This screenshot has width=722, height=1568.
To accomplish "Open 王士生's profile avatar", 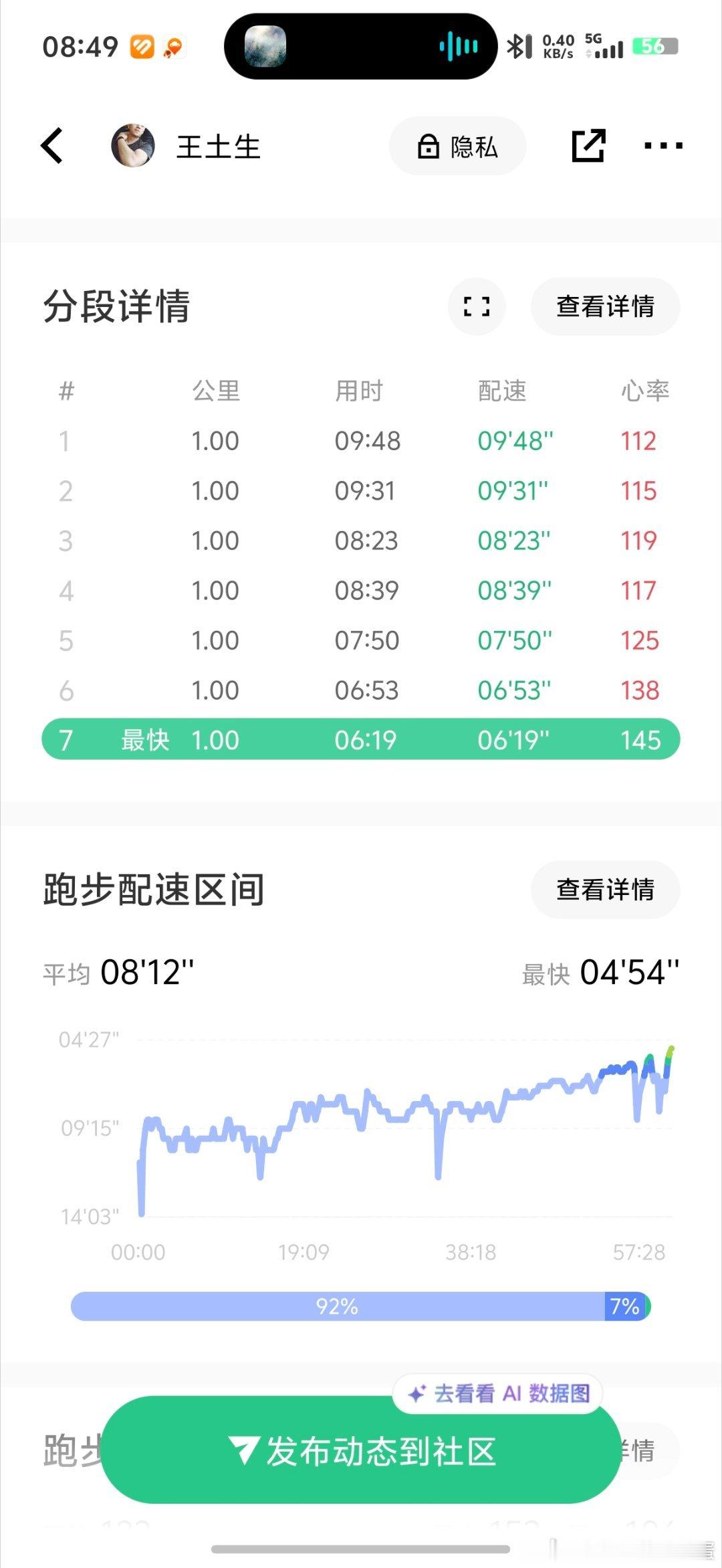I will click(133, 145).
